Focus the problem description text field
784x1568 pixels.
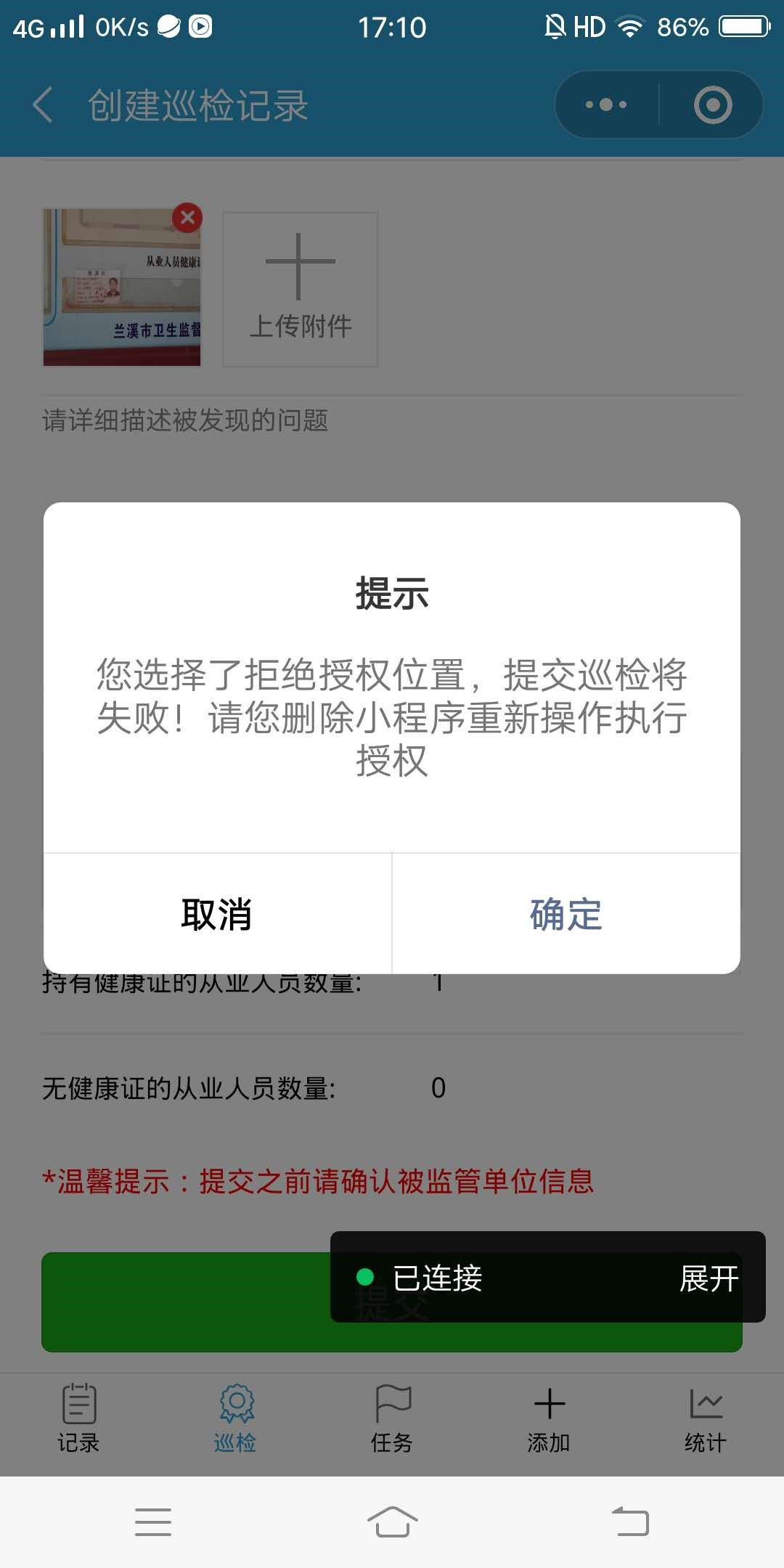[392, 450]
